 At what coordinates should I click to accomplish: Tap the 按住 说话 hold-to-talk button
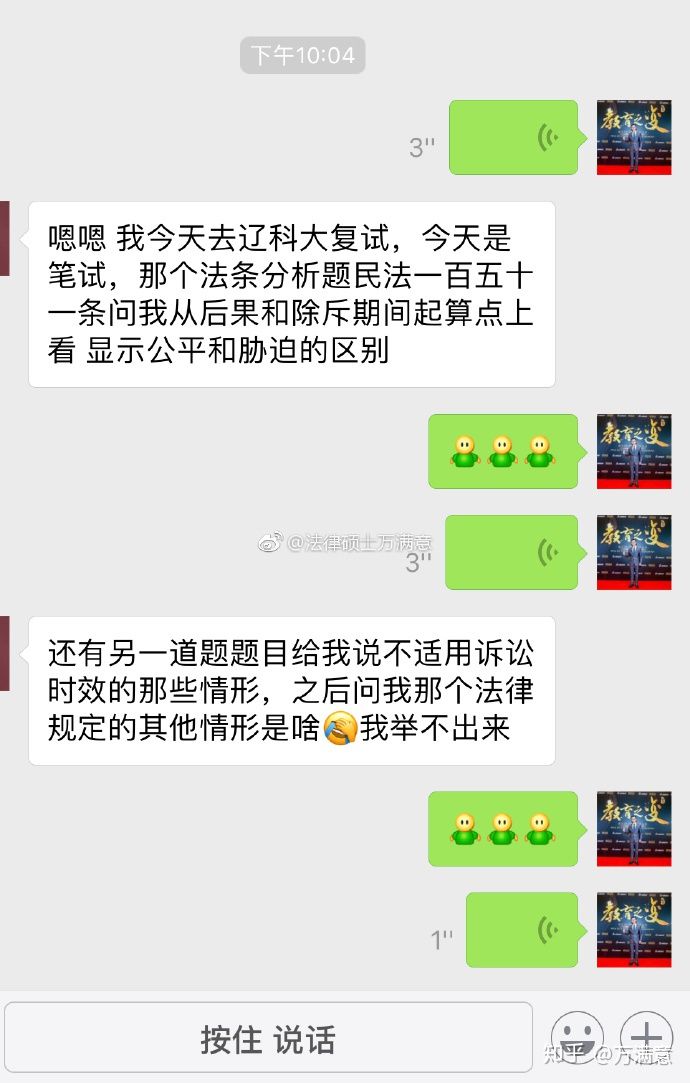tap(268, 1039)
